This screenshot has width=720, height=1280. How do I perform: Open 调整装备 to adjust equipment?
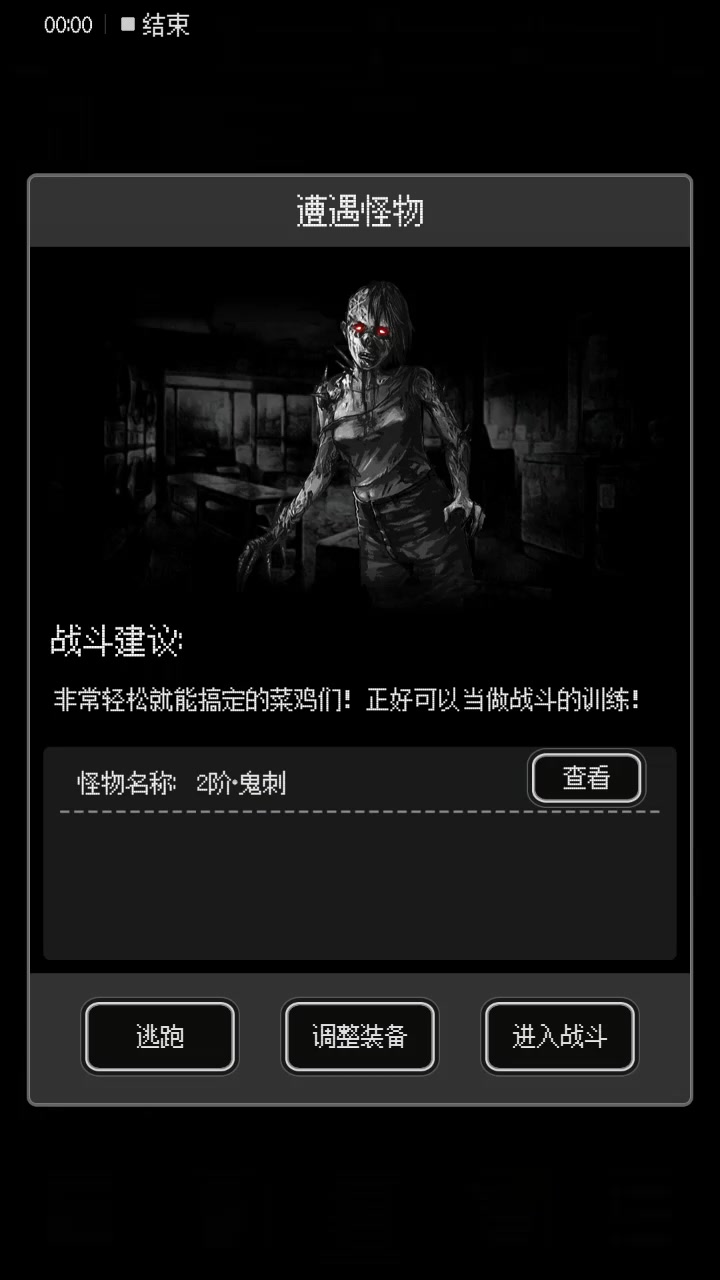click(360, 1037)
